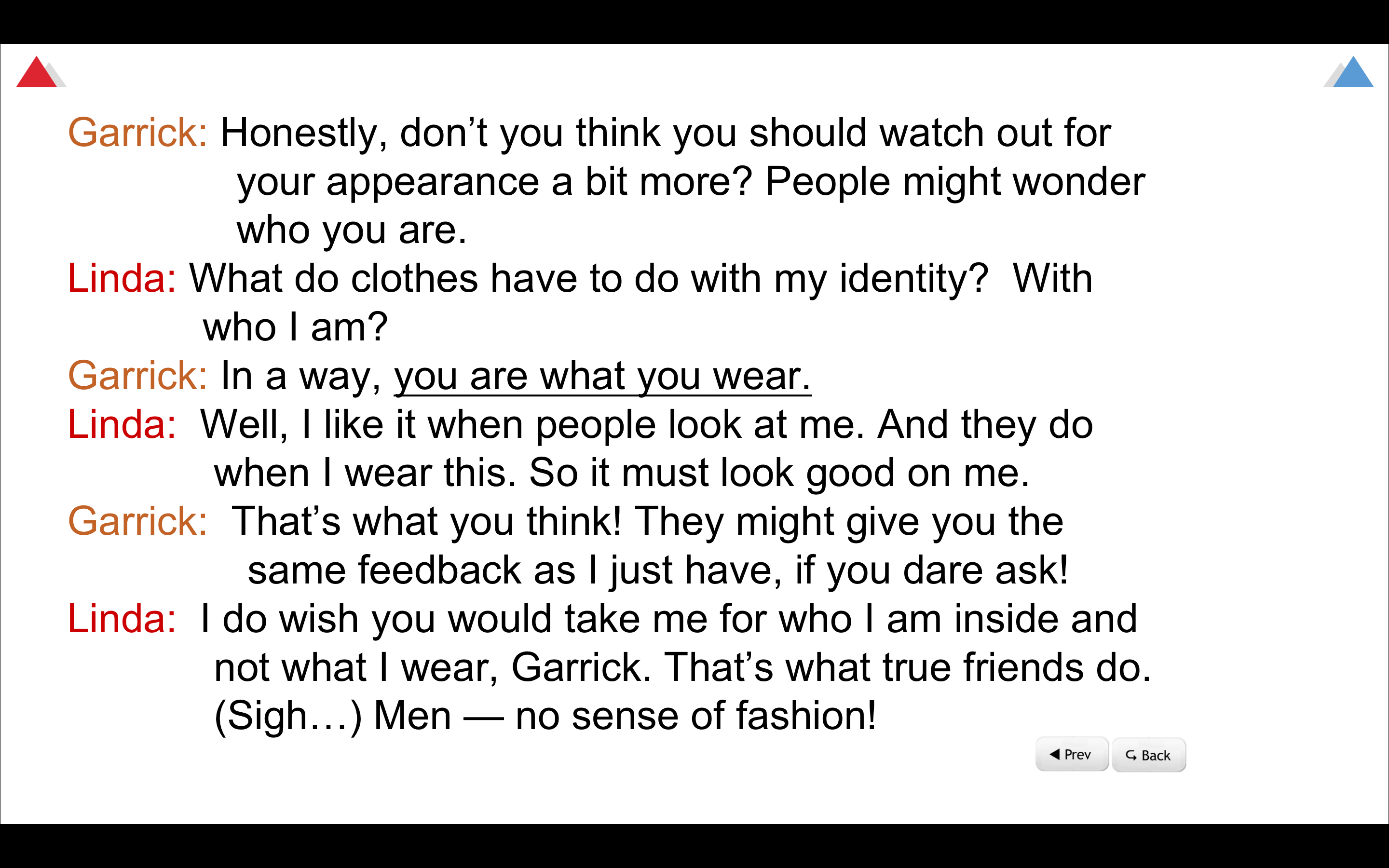The width and height of the screenshot is (1389, 868).
Task: Tap the Prev button
Action: 1071,754
